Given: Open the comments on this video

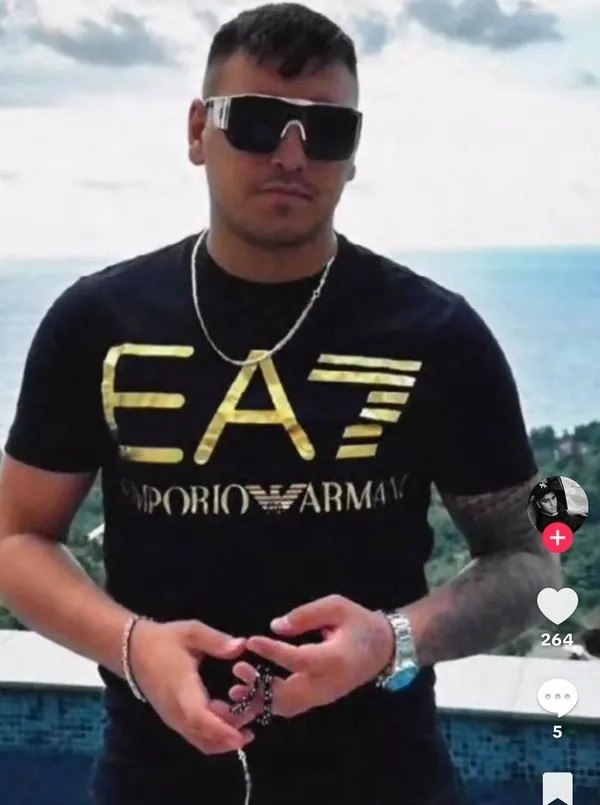Looking at the screenshot, I should click(557, 697).
